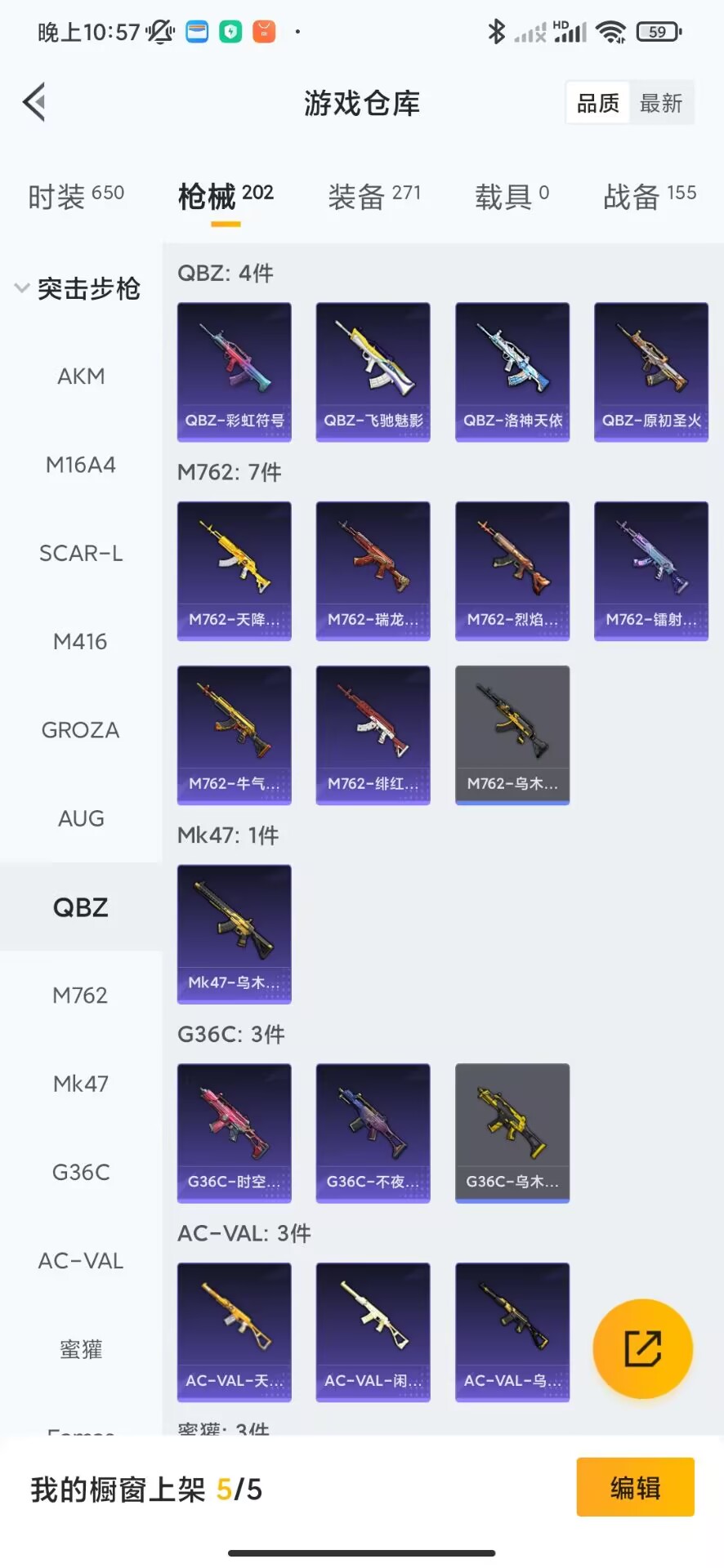Choose GROZA from the weapon list
The image size is (724, 1568).
click(81, 730)
